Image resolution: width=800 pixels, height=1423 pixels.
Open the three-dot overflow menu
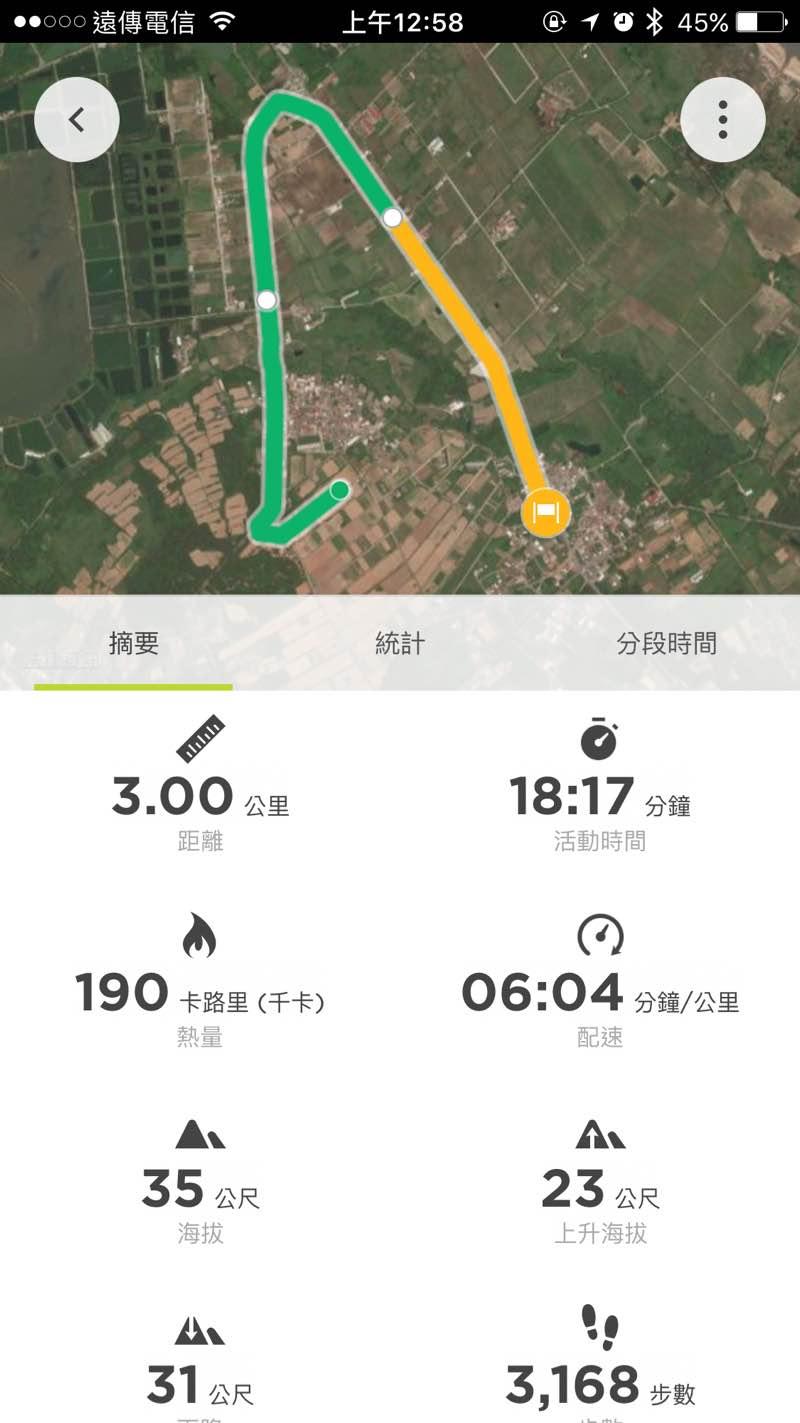click(x=722, y=120)
